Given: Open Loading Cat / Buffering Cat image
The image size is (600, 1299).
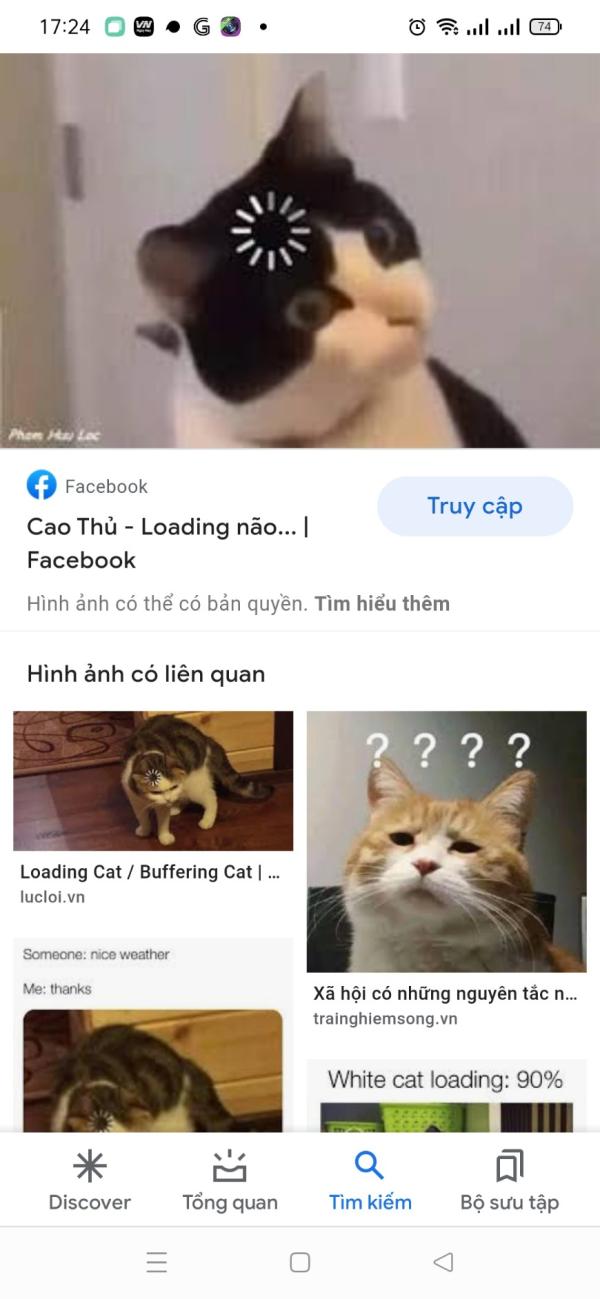Looking at the screenshot, I should click(x=153, y=781).
